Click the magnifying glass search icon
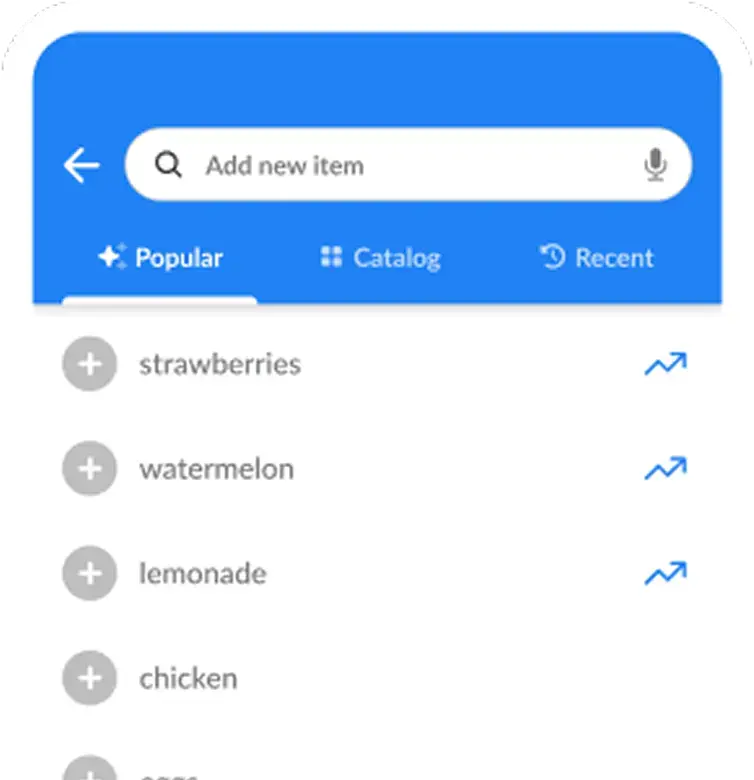 (x=169, y=165)
